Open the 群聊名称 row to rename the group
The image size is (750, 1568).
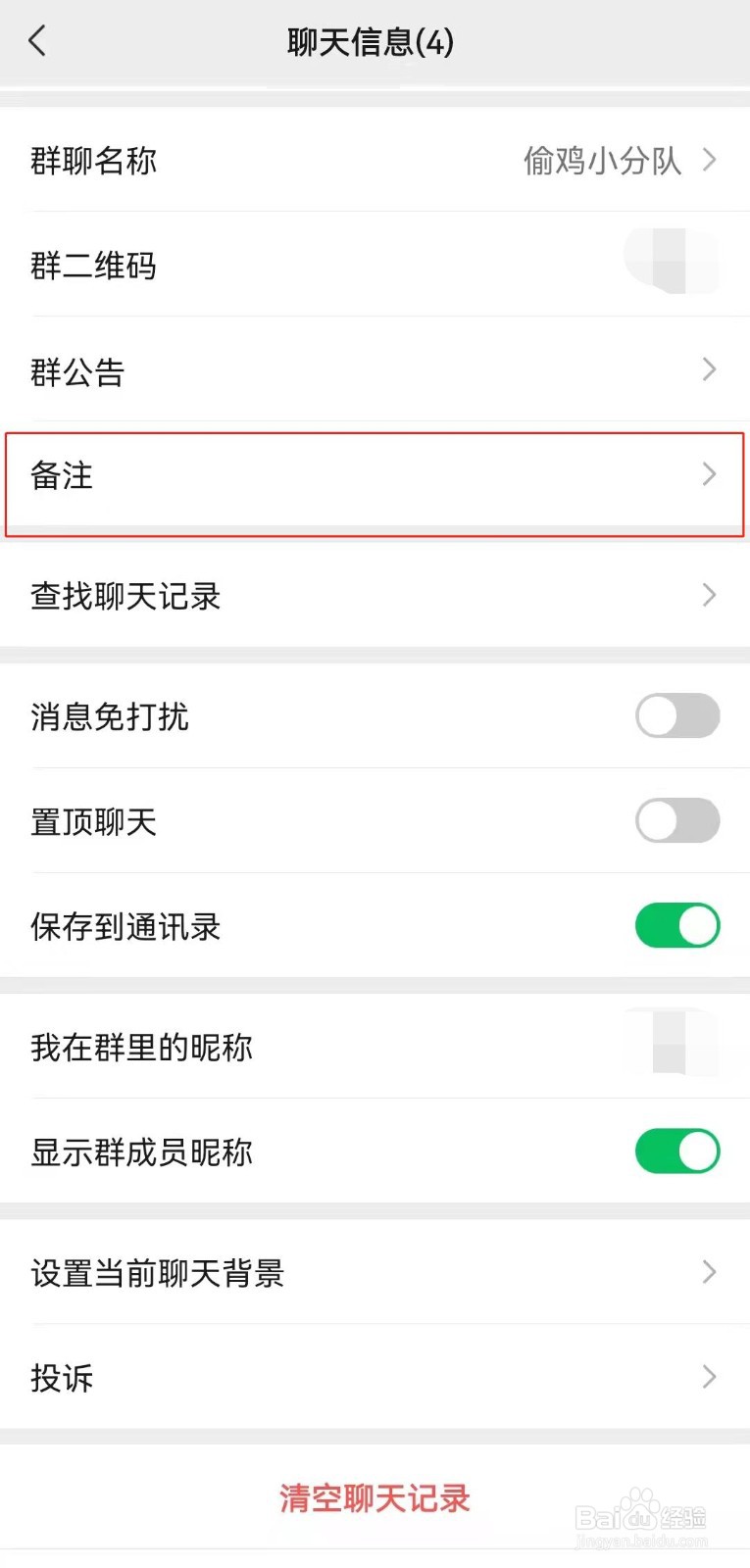(373, 160)
